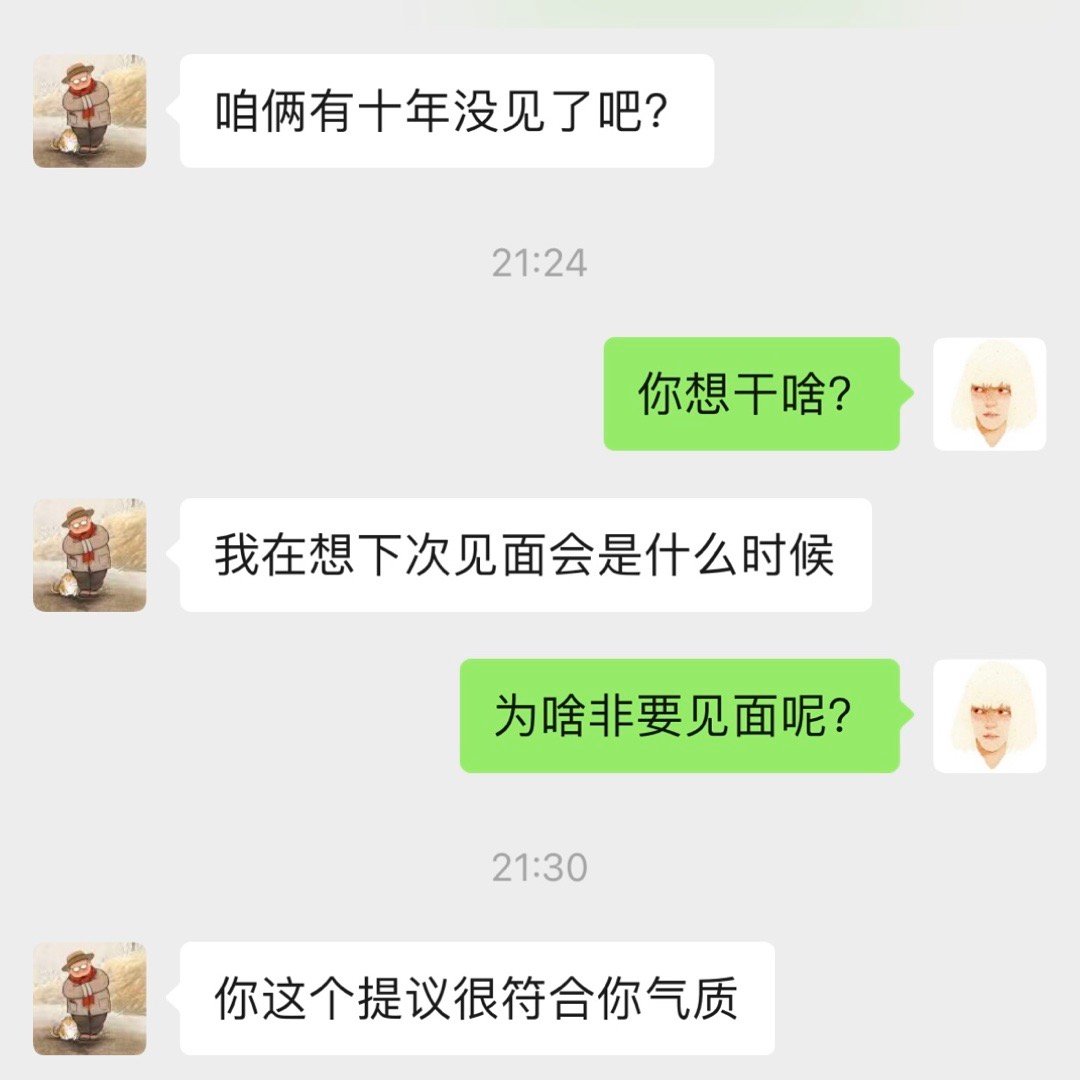Tap your avatar next to "你想干啥?"
This screenshot has width=1080, height=1080.
[989, 394]
